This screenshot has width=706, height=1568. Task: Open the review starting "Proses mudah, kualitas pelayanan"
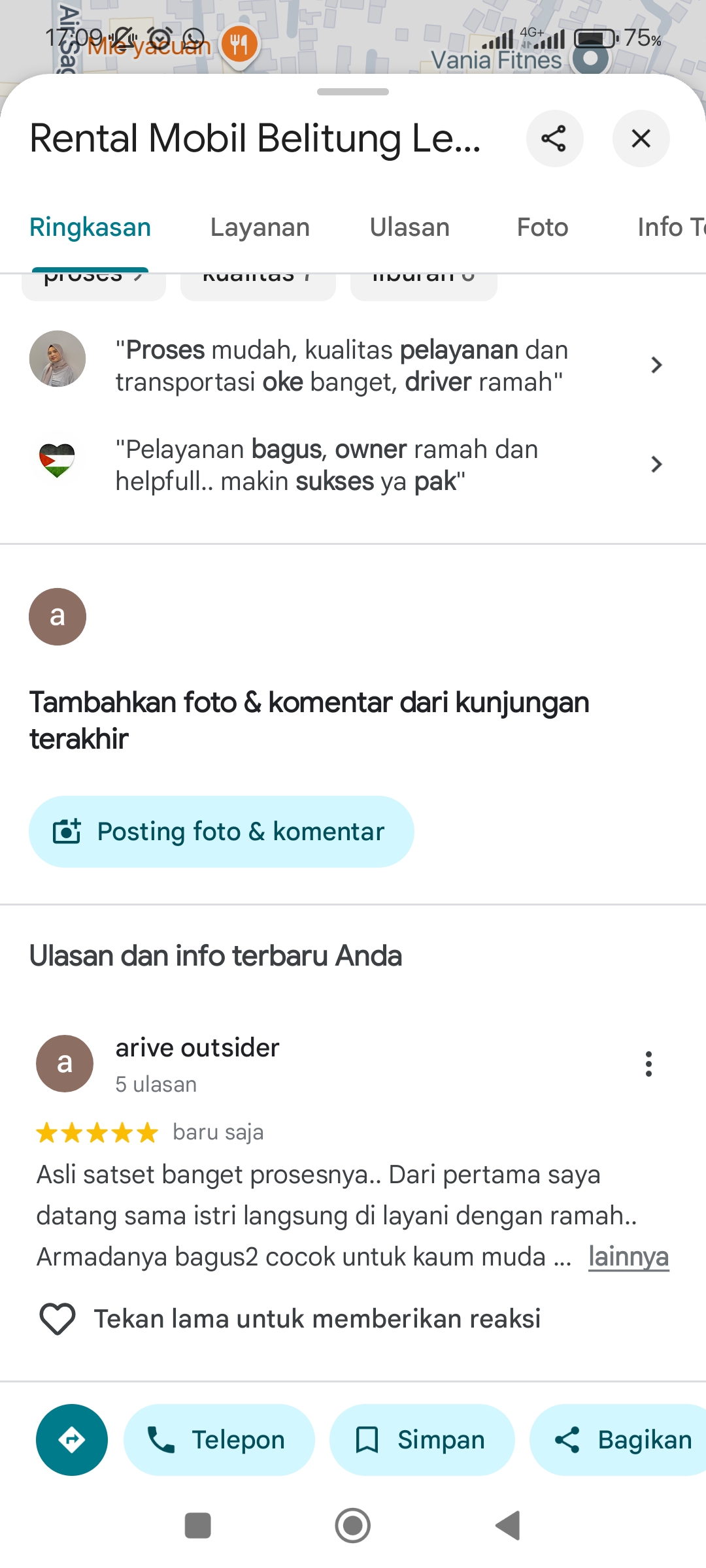pos(353,366)
